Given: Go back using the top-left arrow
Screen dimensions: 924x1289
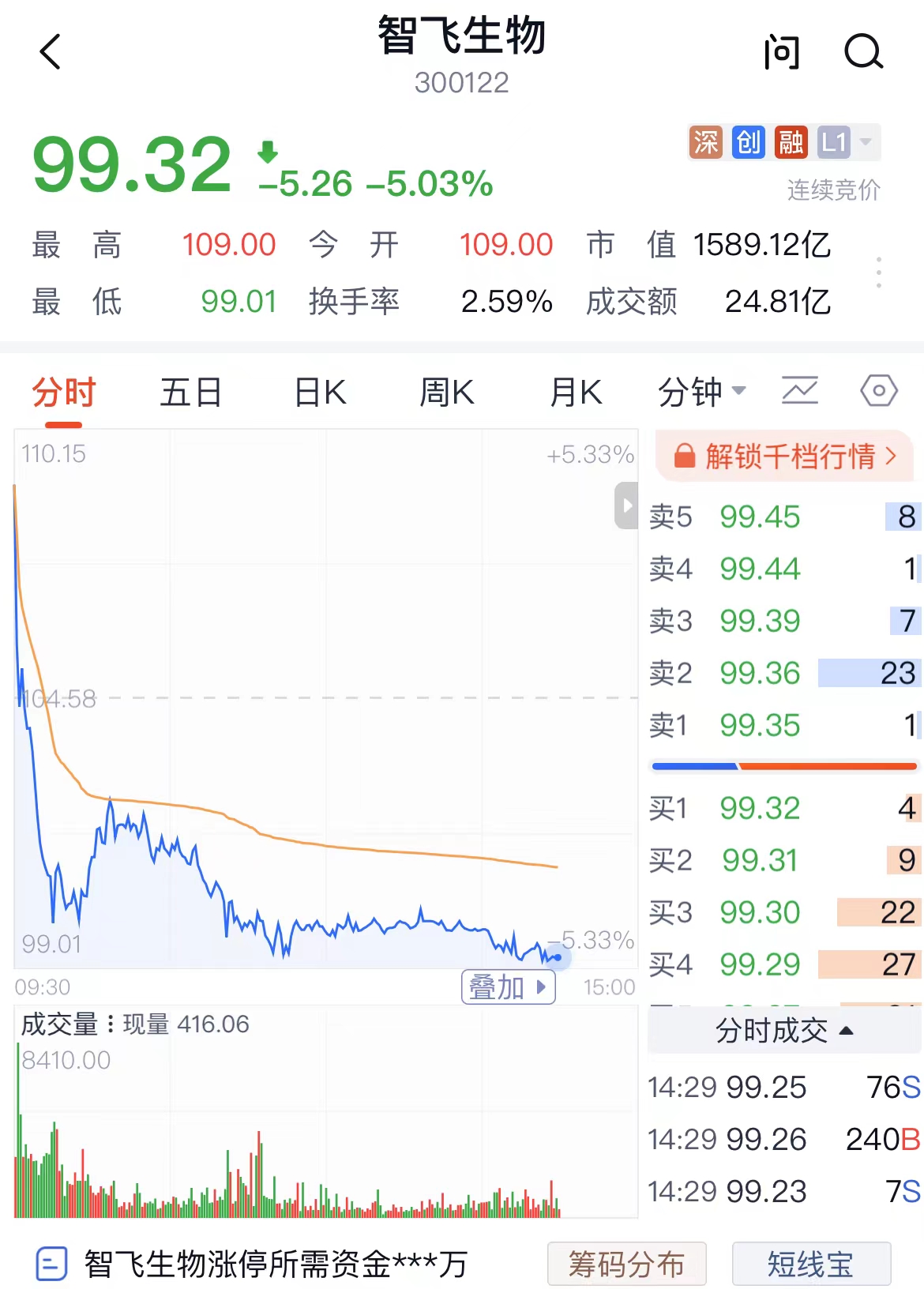Looking at the screenshot, I should (51, 52).
